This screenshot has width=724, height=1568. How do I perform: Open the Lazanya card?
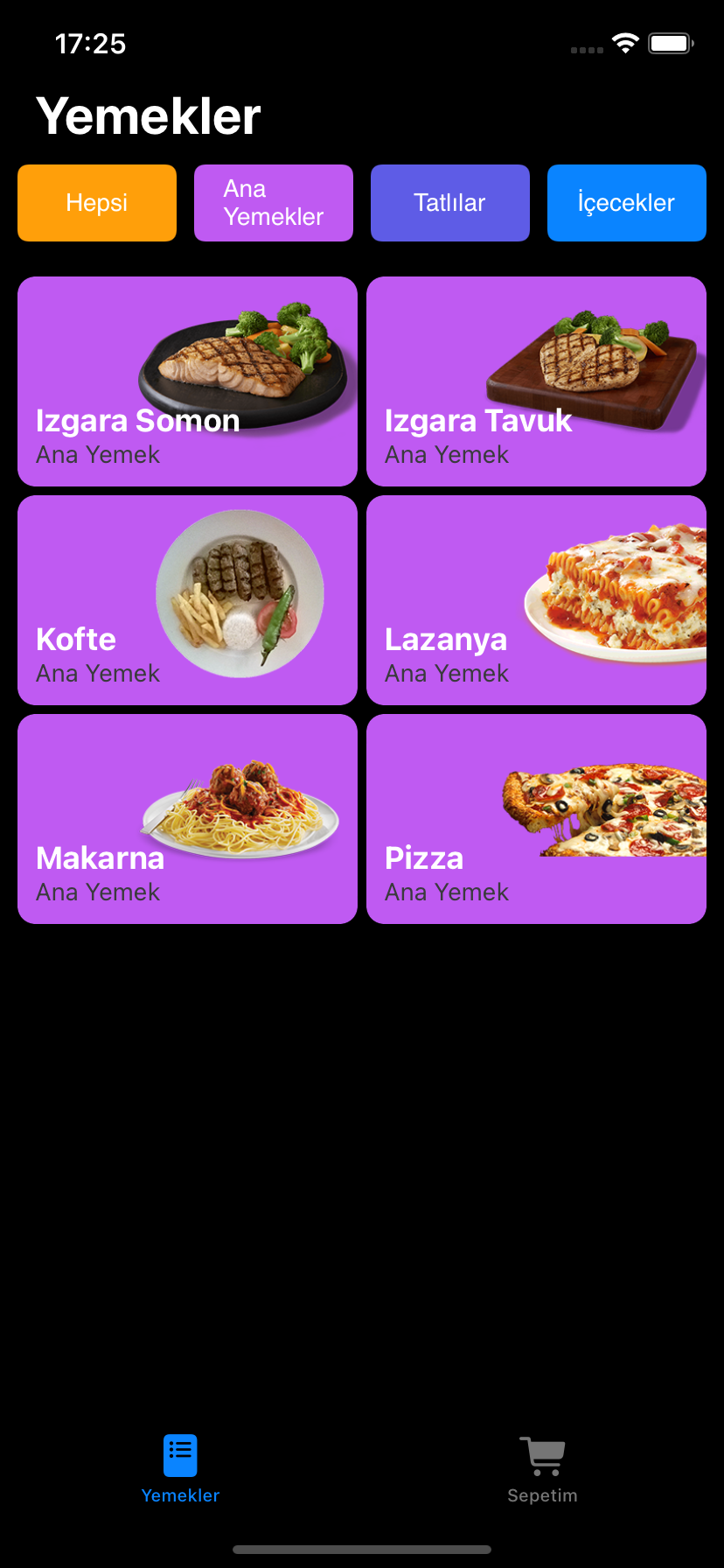536,600
